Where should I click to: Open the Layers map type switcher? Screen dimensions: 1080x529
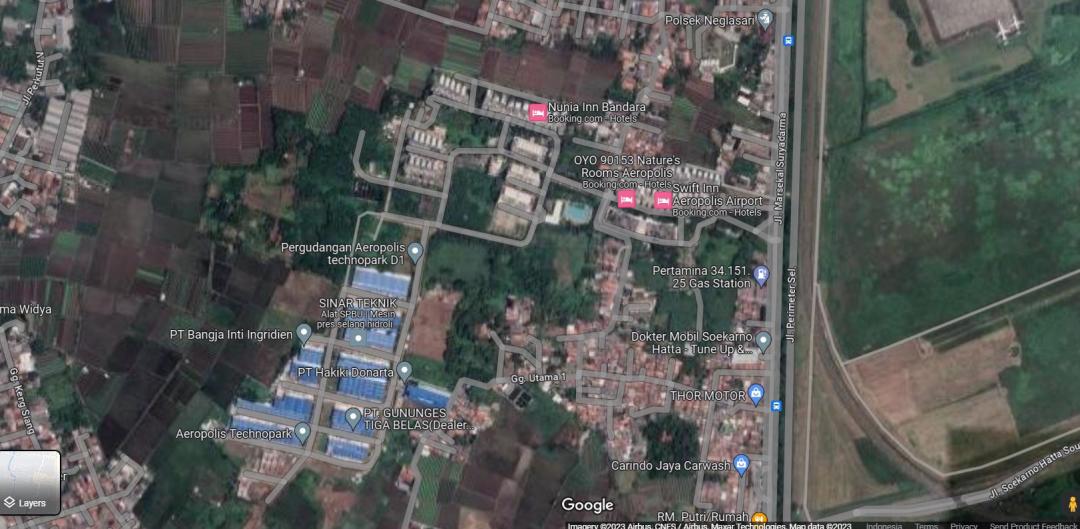31,482
